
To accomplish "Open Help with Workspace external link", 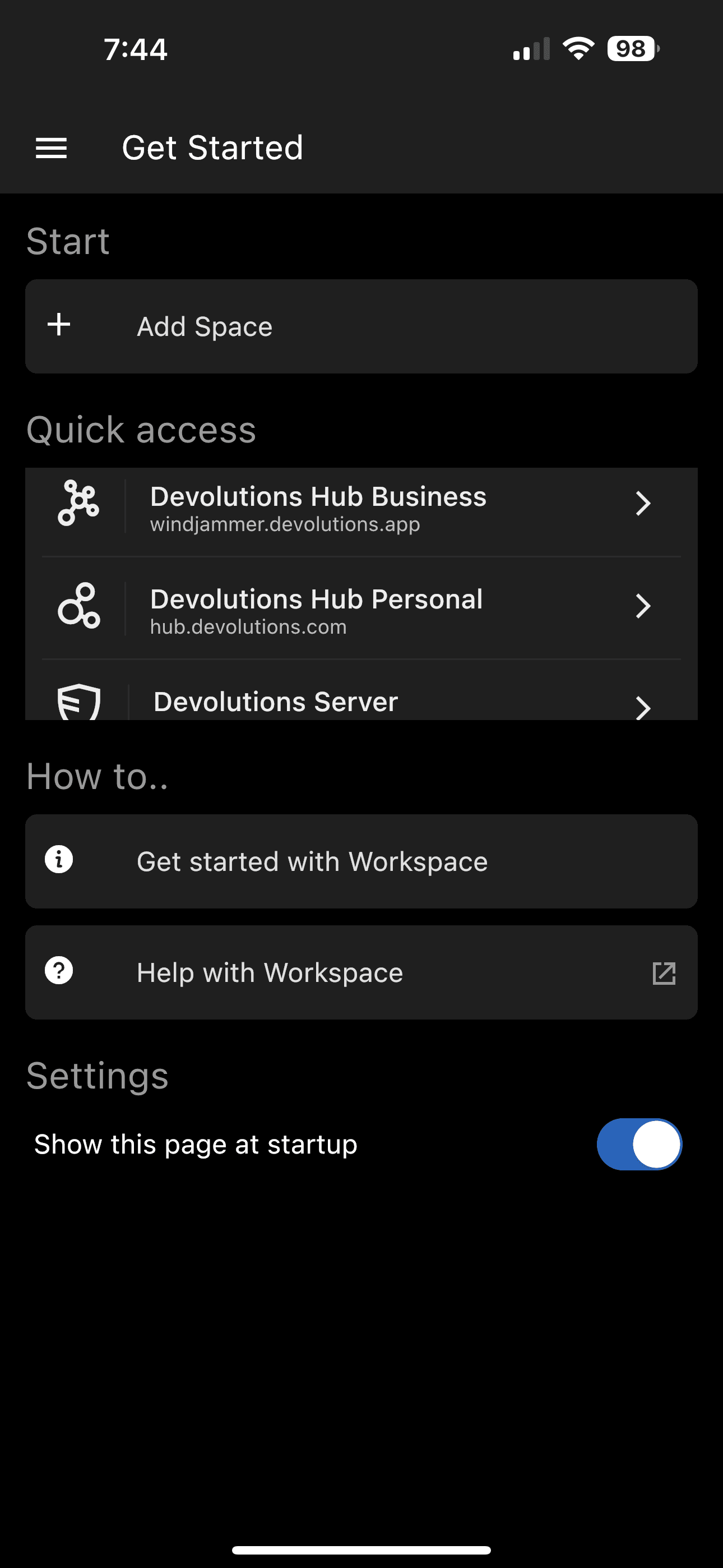I will pyautogui.click(x=360, y=972).
